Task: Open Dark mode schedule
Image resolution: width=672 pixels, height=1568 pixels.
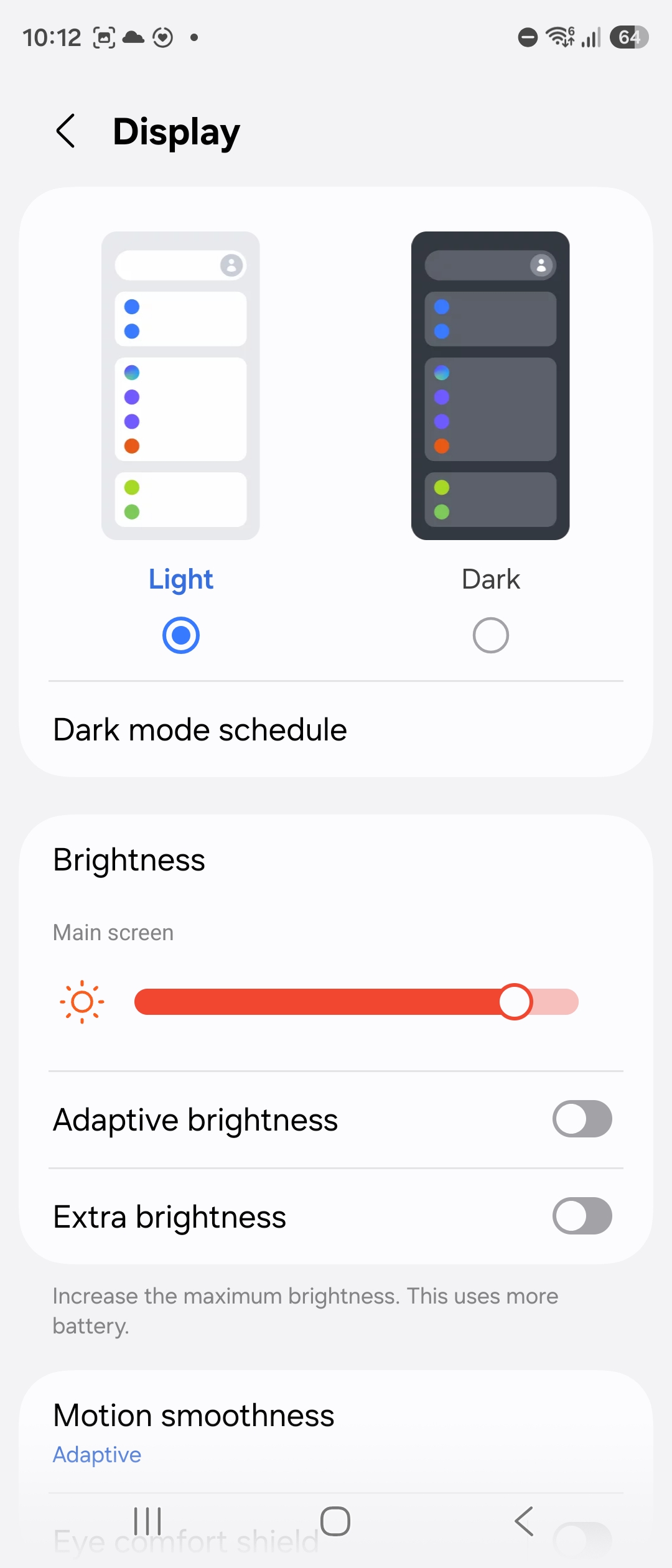Action: pos(336,730)
